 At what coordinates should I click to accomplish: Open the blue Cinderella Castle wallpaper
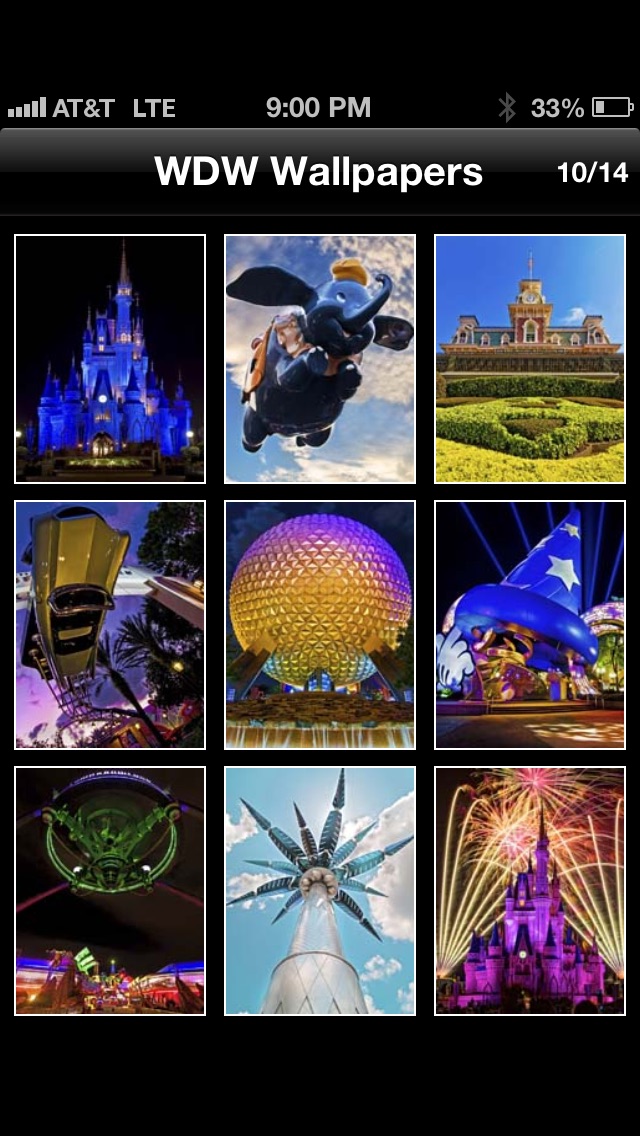coord(110,359)
